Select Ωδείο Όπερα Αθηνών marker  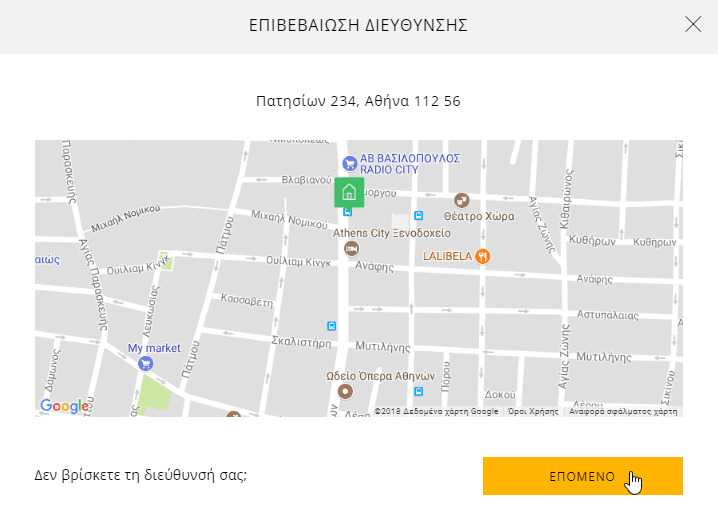click(x=346, y=391)
